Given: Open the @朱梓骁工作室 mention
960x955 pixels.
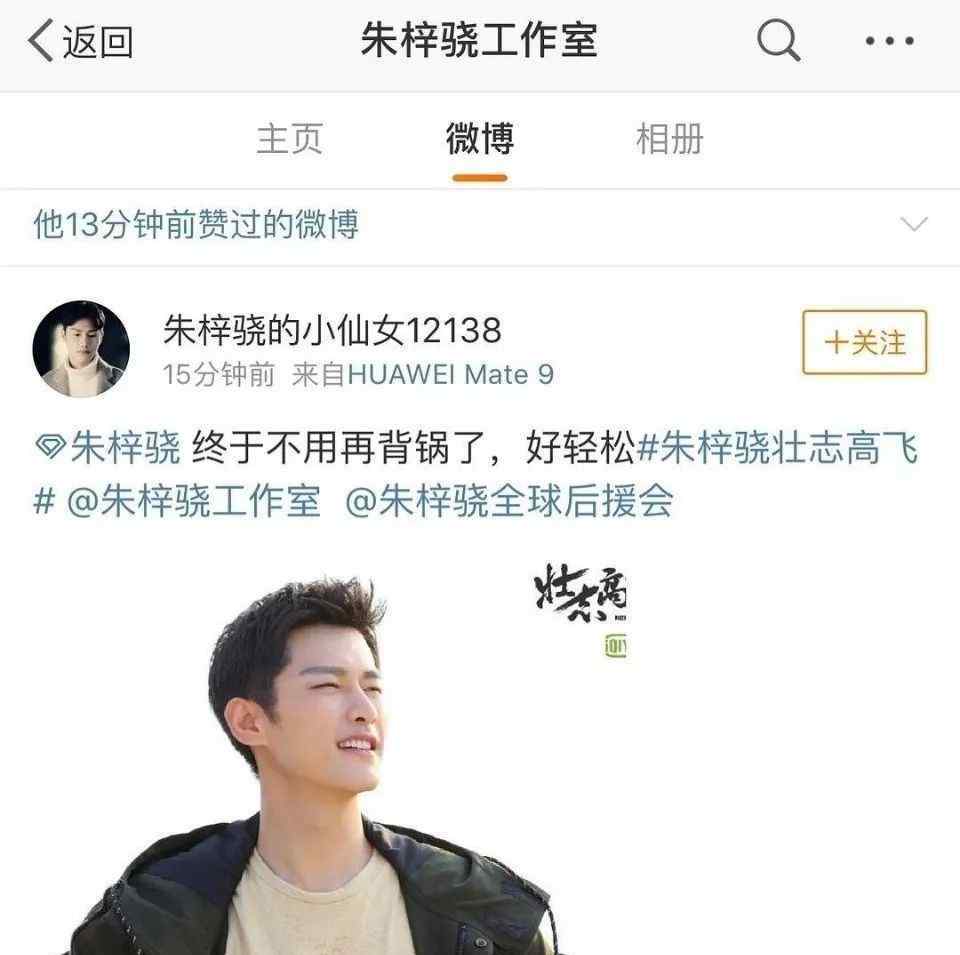Looking at the screenshot, I should tap(194, 500).
